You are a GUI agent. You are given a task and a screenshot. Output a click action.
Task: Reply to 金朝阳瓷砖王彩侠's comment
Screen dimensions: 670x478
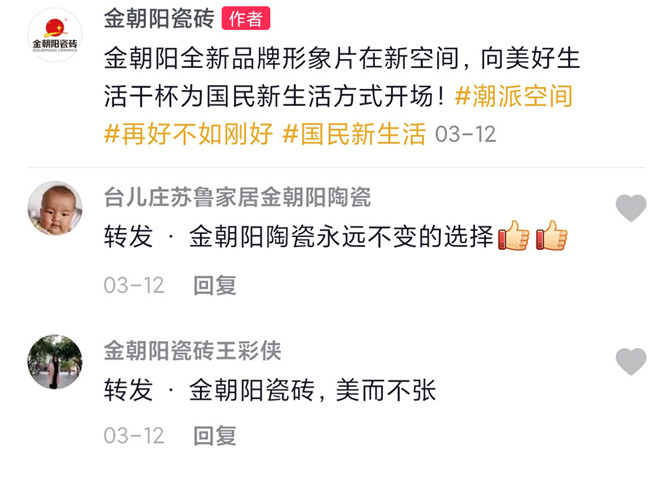point(214,436)
